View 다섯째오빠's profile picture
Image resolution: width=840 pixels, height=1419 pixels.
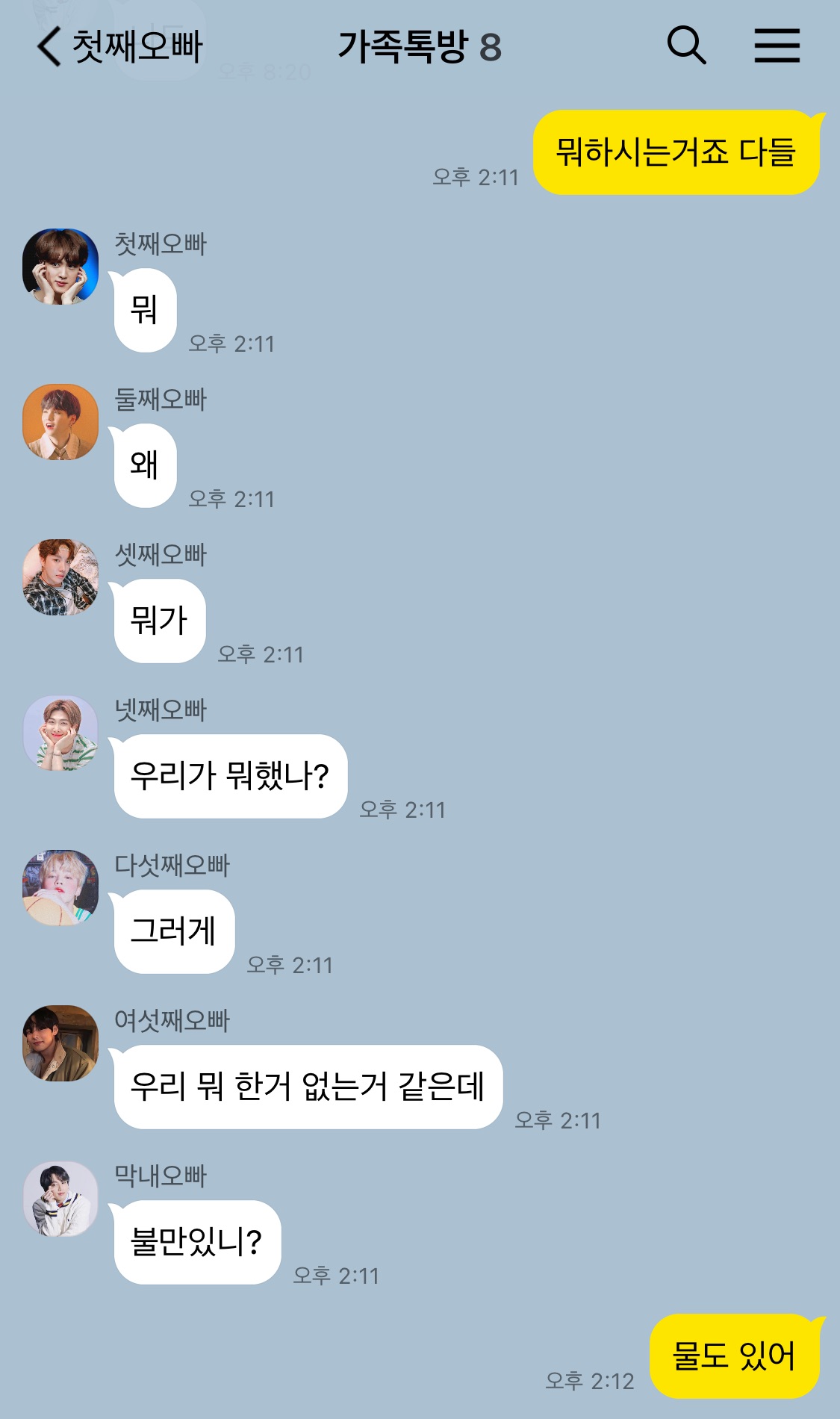click(x=60, y=888)
